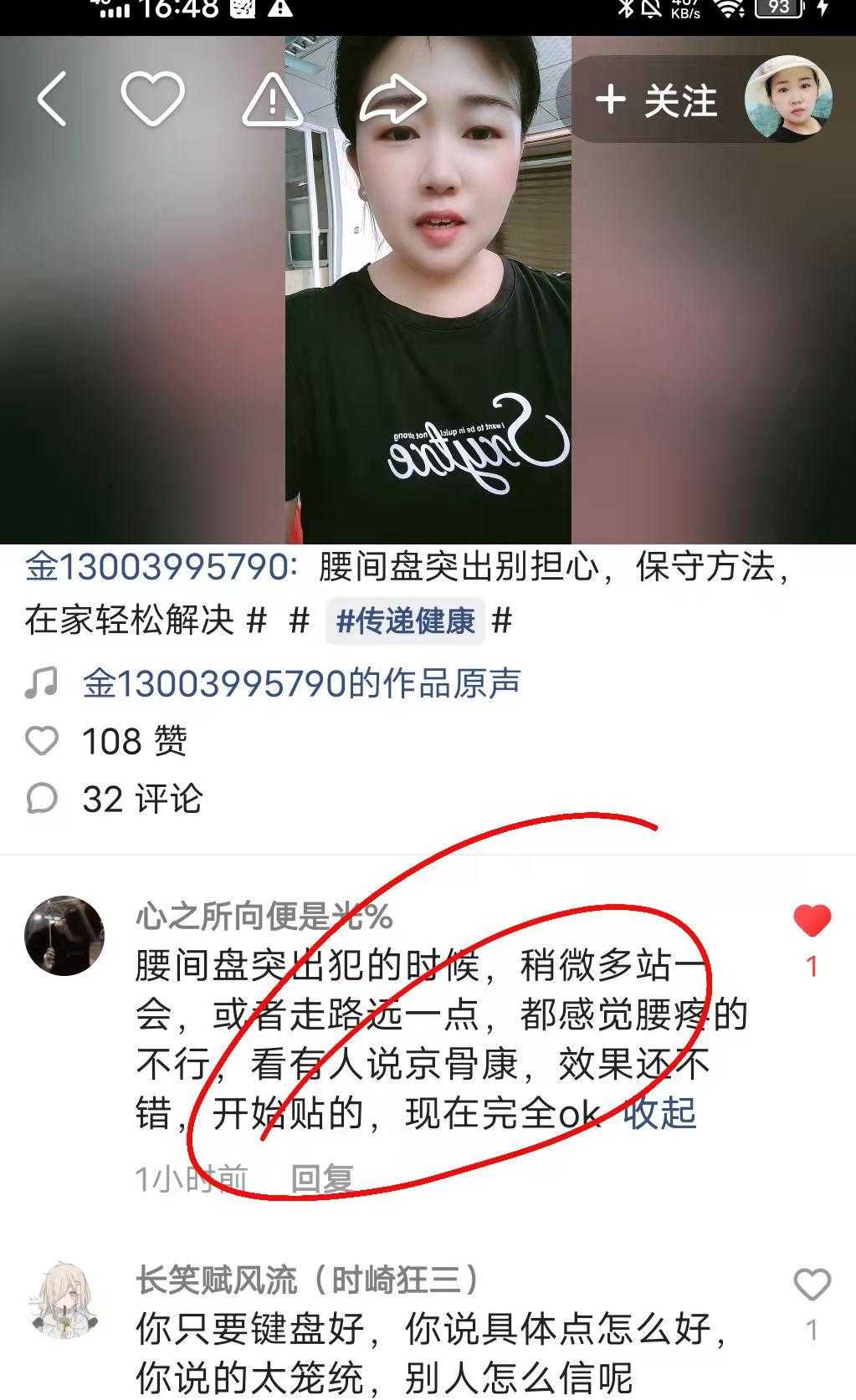Open the #传递健康 hashtag
Image resolution: width=856 pixels, height=1400 pixels.
coord(405,621)
